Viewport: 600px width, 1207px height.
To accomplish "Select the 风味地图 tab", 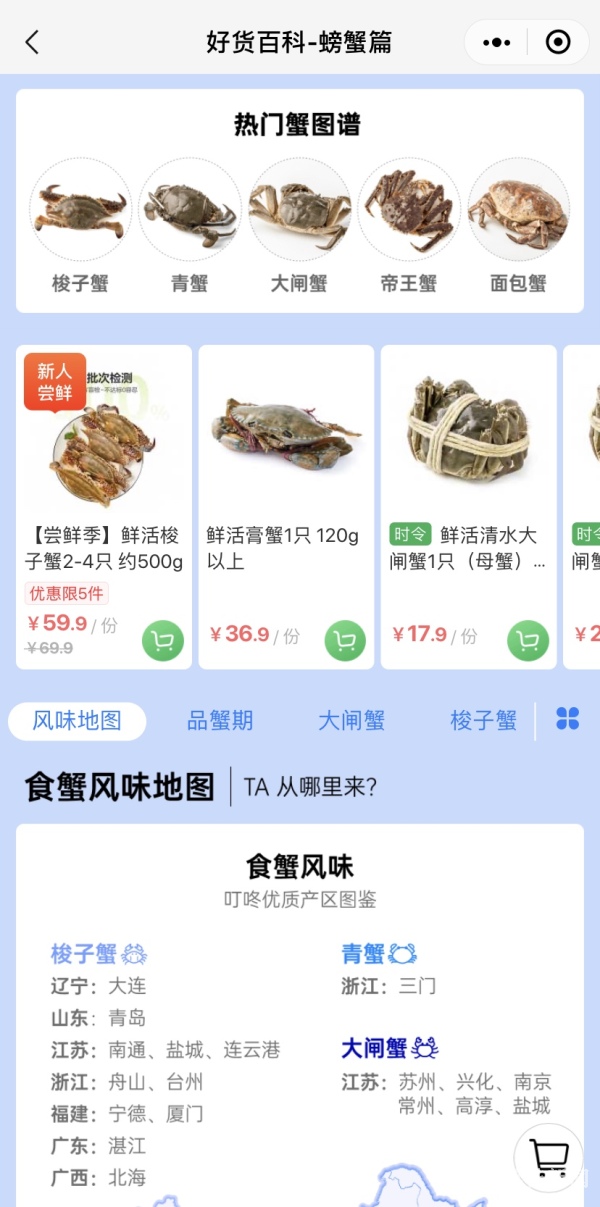I will [x=77, y=721].
